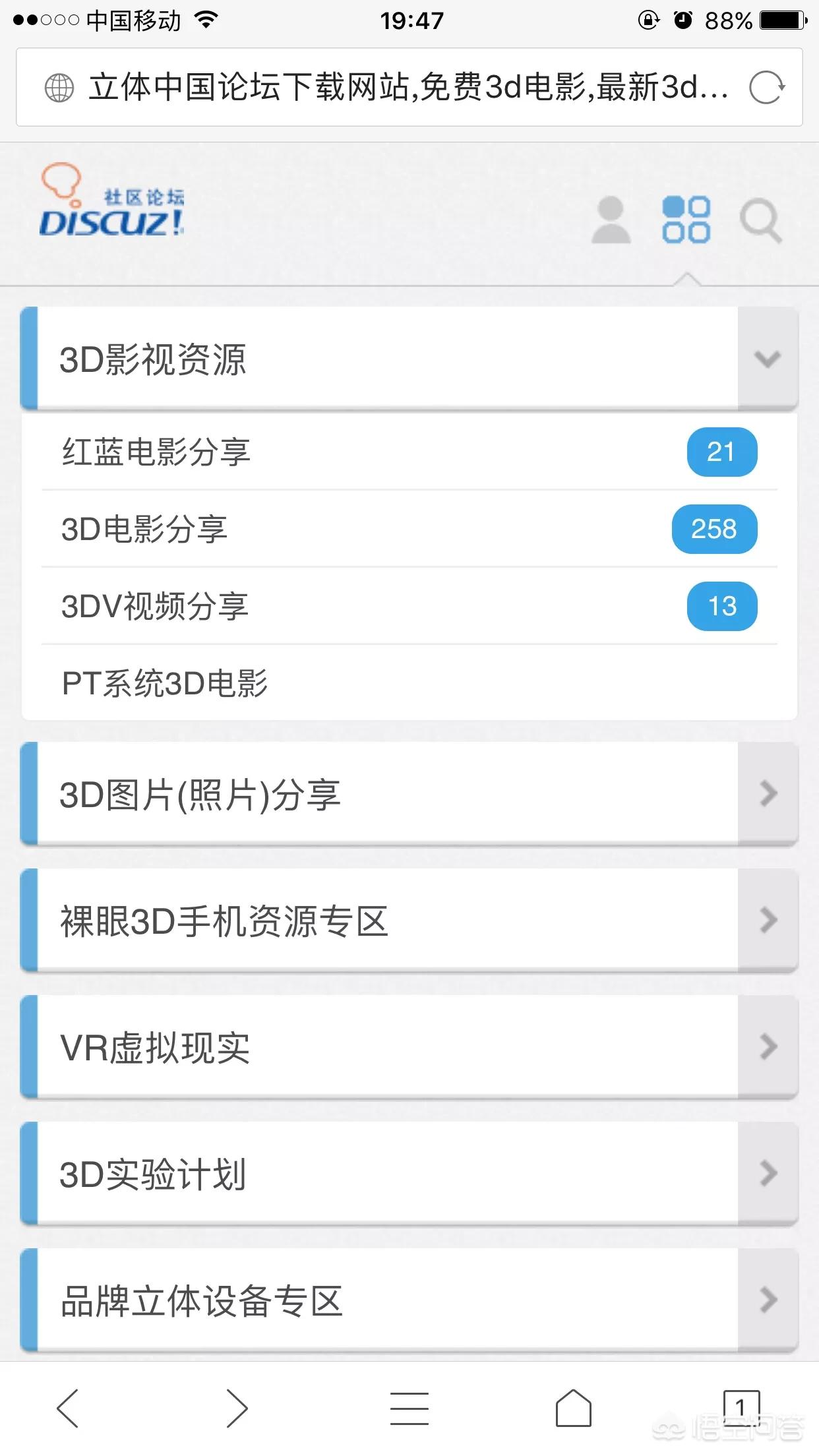Image resolution: width=819 pixels, height=1456 pixels.
Task: Open the forum grid menu icon
Action: point(686,220)
